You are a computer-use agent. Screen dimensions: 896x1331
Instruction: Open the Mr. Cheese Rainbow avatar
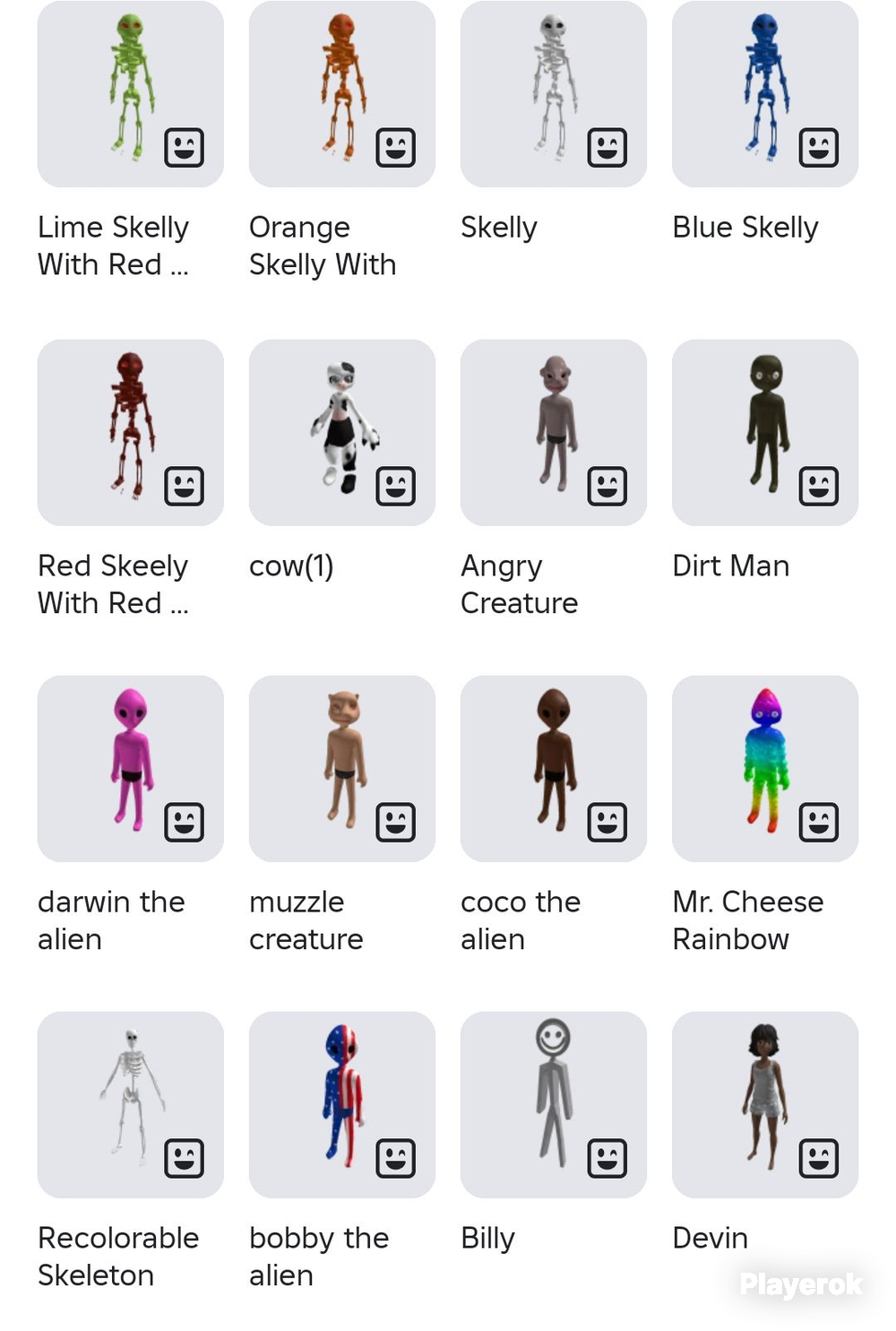click(765, 769)
